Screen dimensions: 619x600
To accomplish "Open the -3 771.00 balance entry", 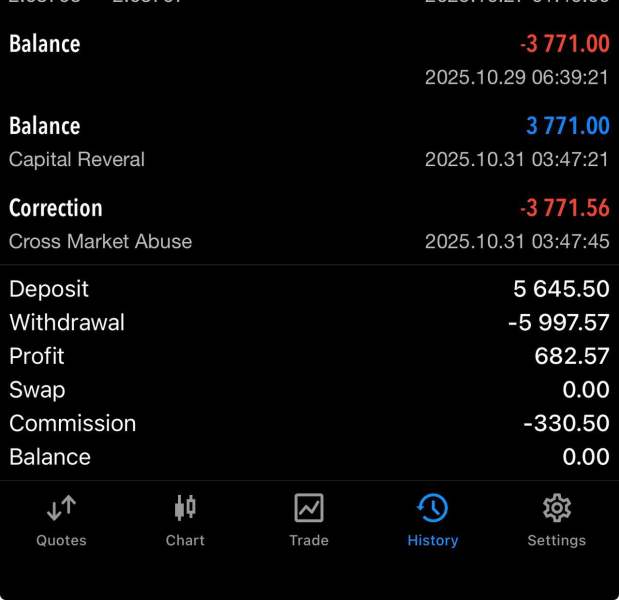I will point(310,60).
